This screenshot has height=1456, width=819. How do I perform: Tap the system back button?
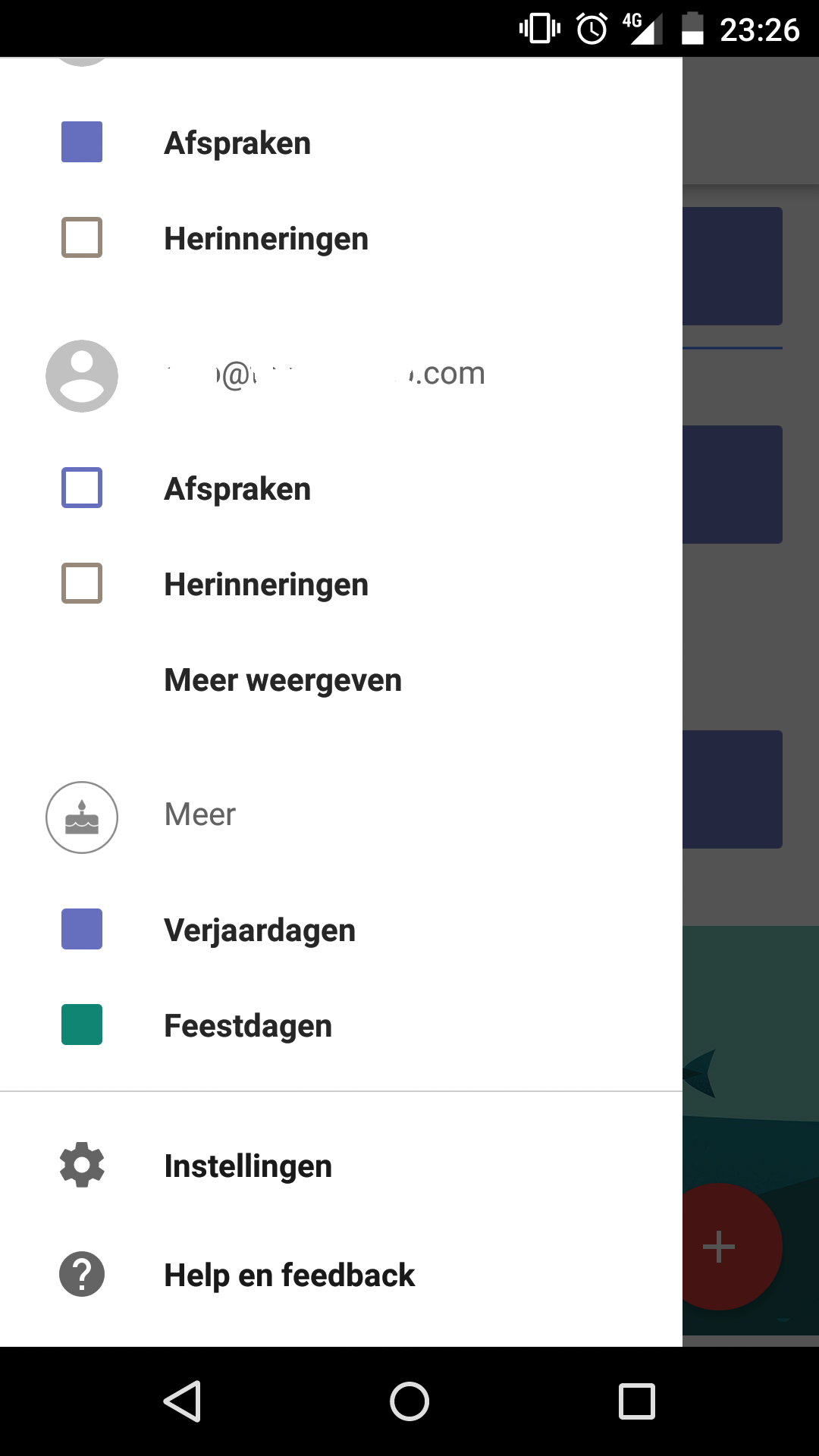tap(182, 1401)
